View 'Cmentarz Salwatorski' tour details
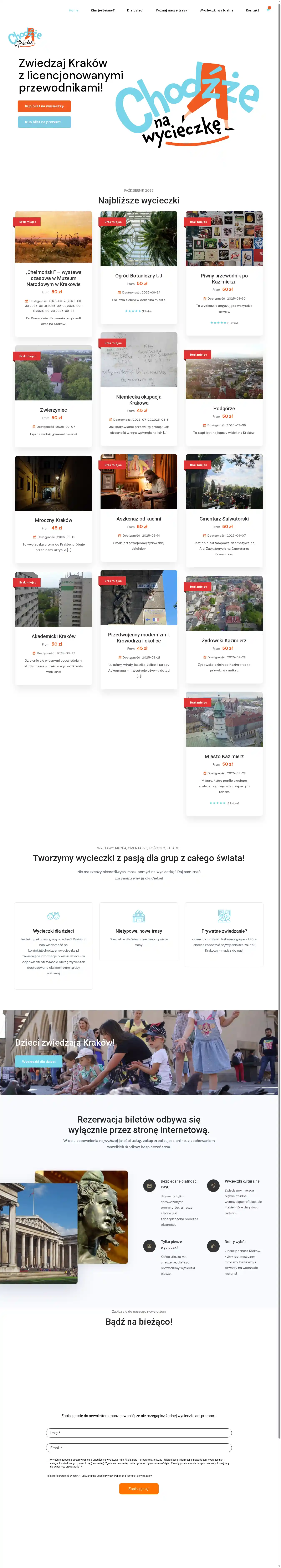281x1568 pixels. point(224,519)
